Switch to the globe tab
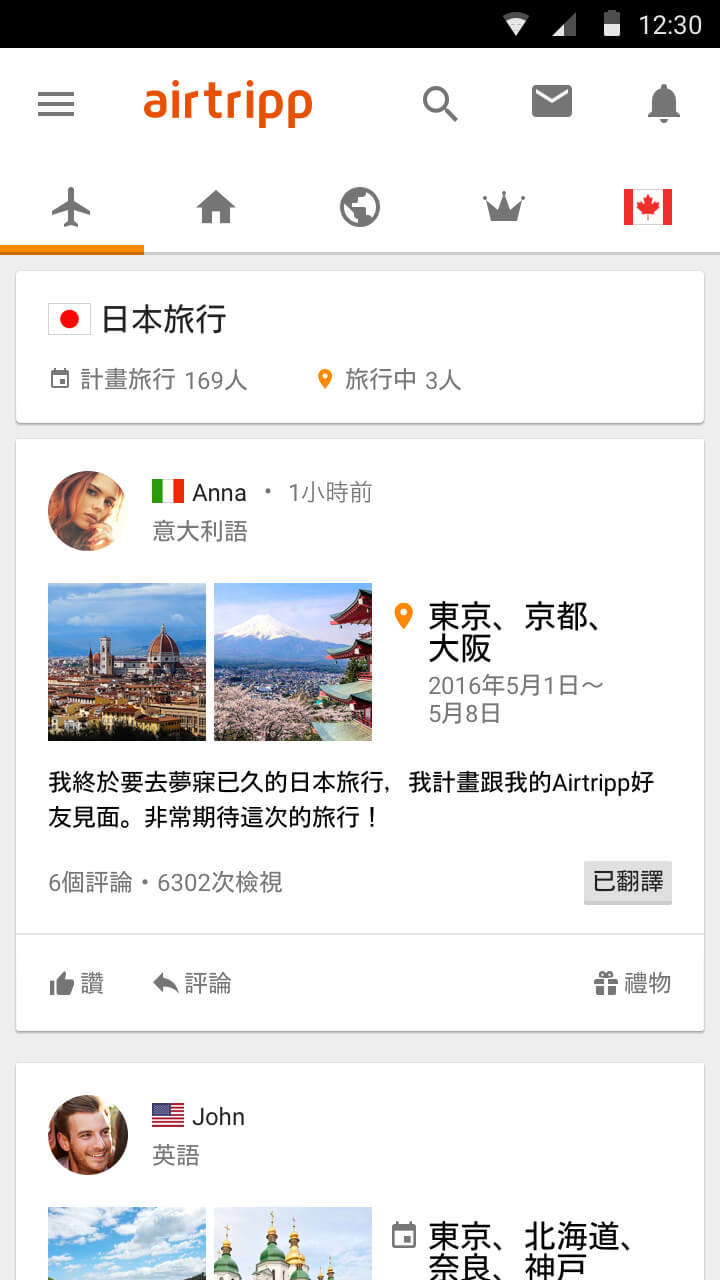The height and width of the screenshot is (1280, 720). coord(360,208)
